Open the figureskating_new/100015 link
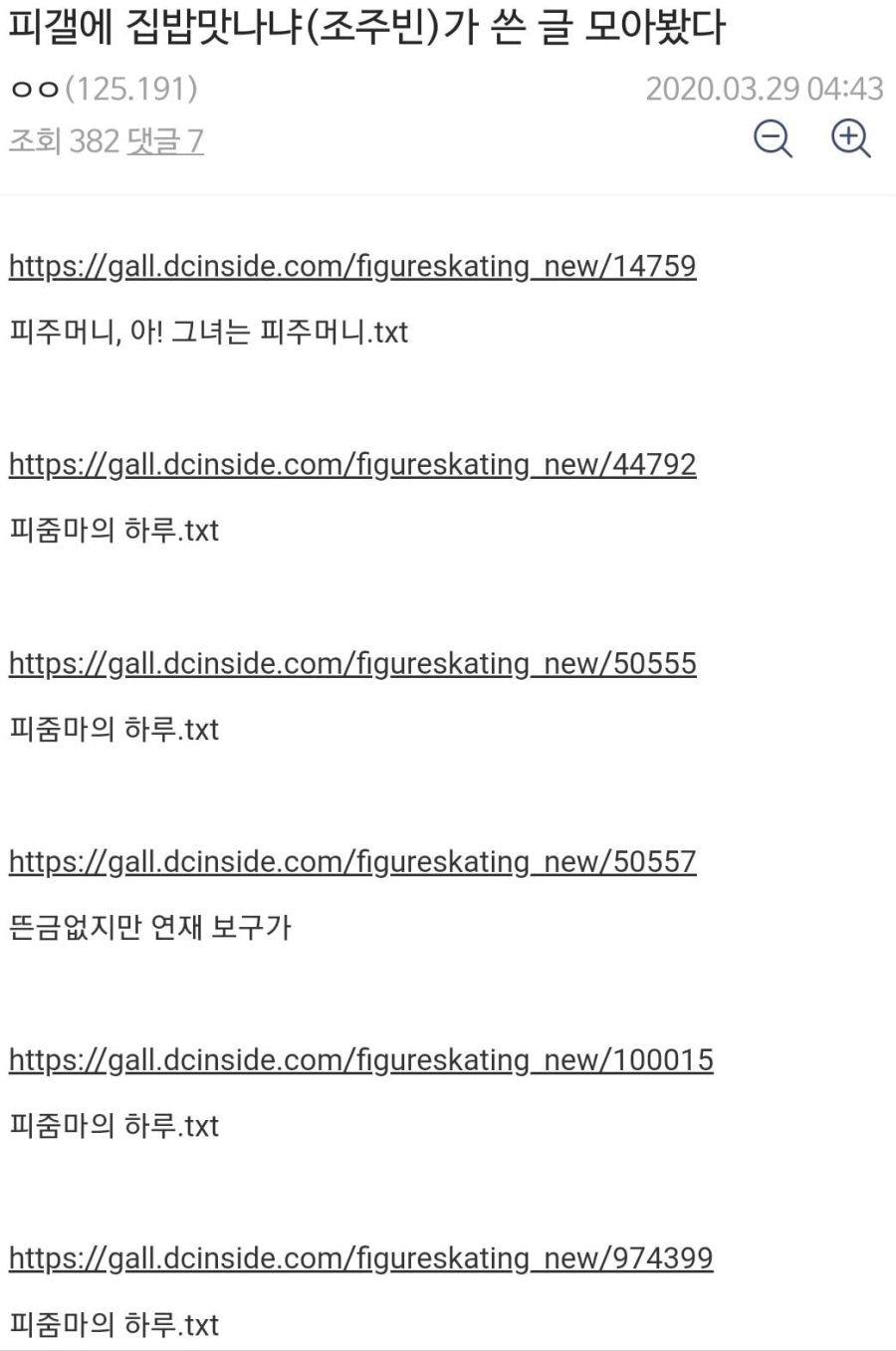Viewport: 896px width, 1351px height. point(360,1060)
